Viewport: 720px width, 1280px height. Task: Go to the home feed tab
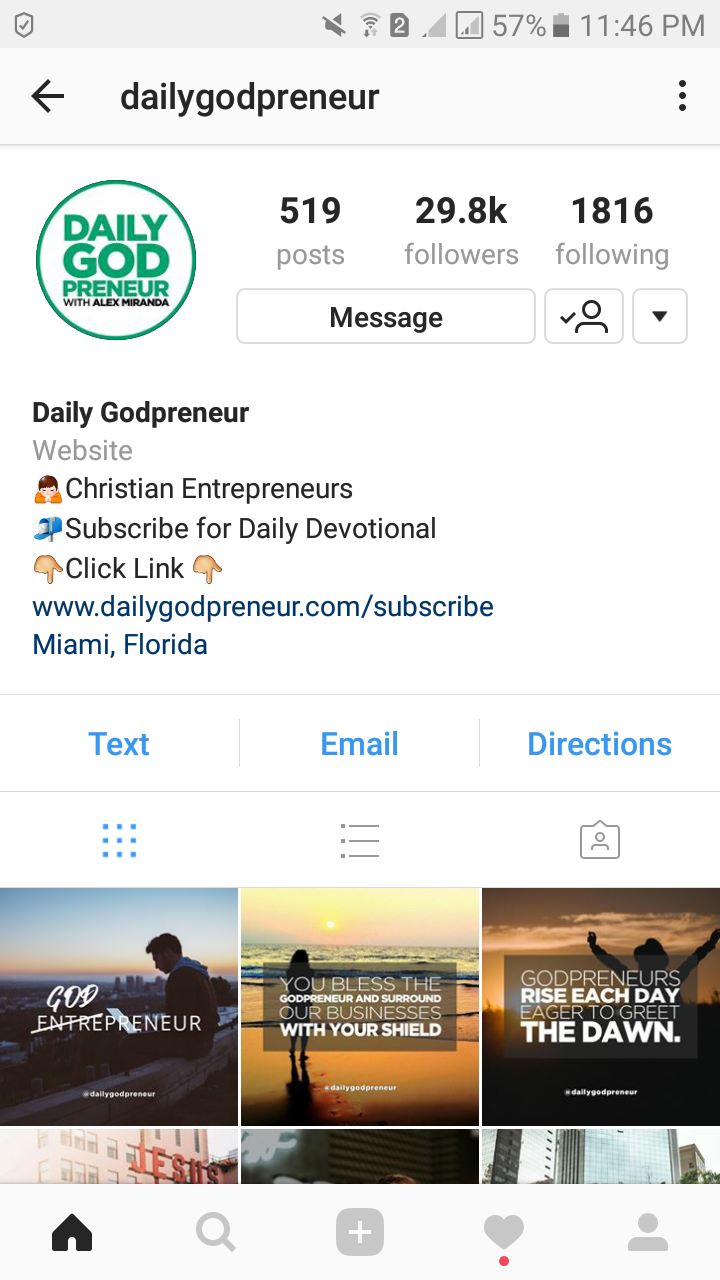pyautogui.click(x=72, y=1233)
